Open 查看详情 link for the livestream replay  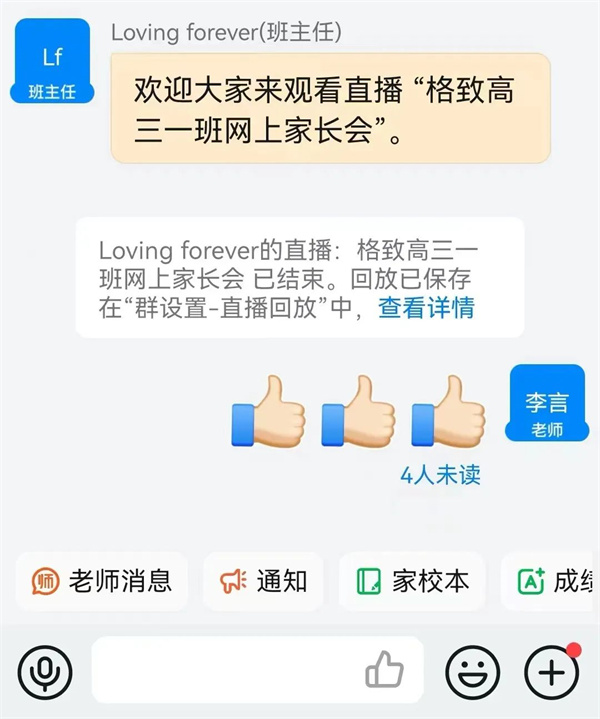click(x=426, y=307)
